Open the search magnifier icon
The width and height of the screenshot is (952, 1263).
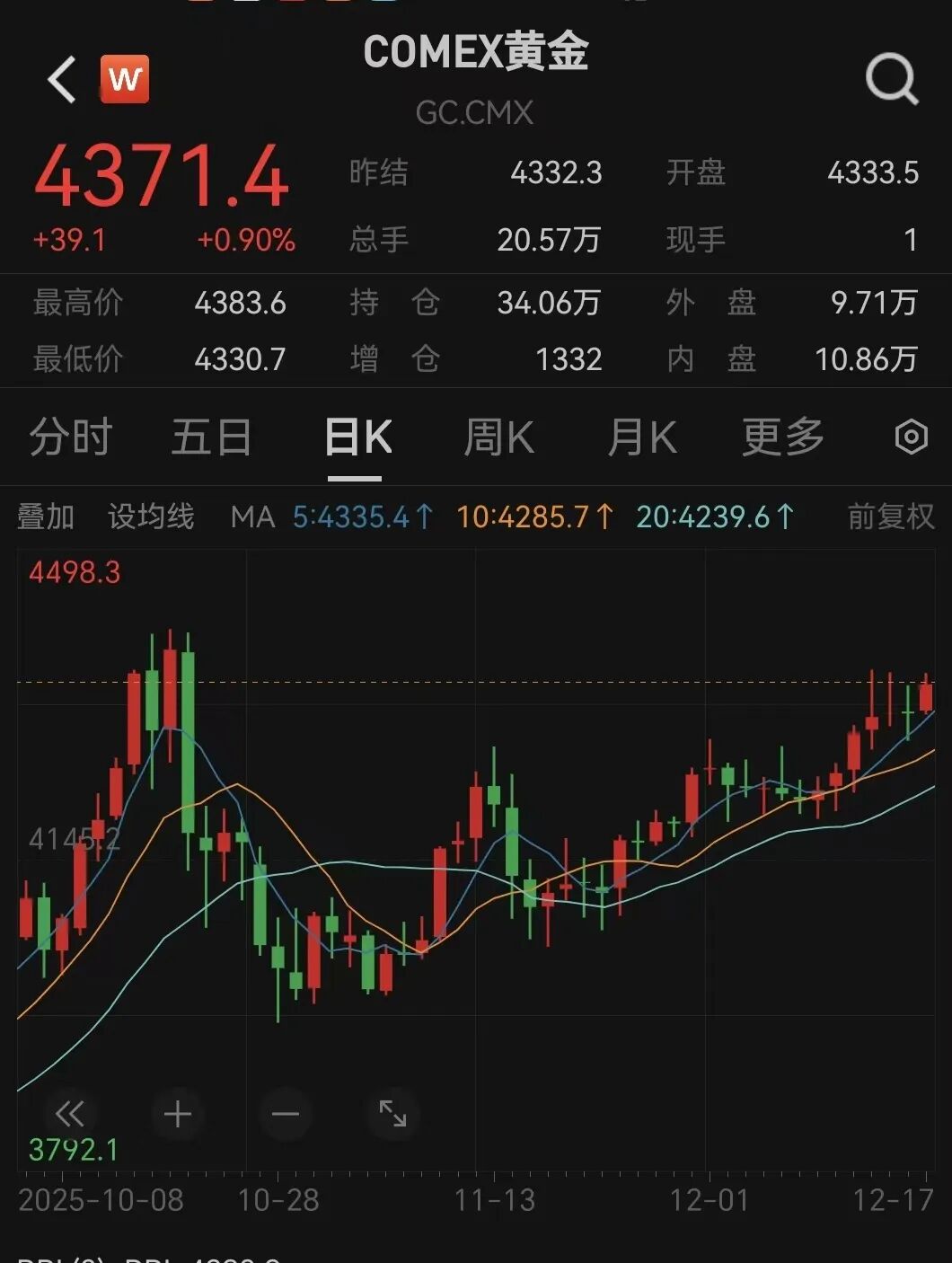(x=891, y=80)
